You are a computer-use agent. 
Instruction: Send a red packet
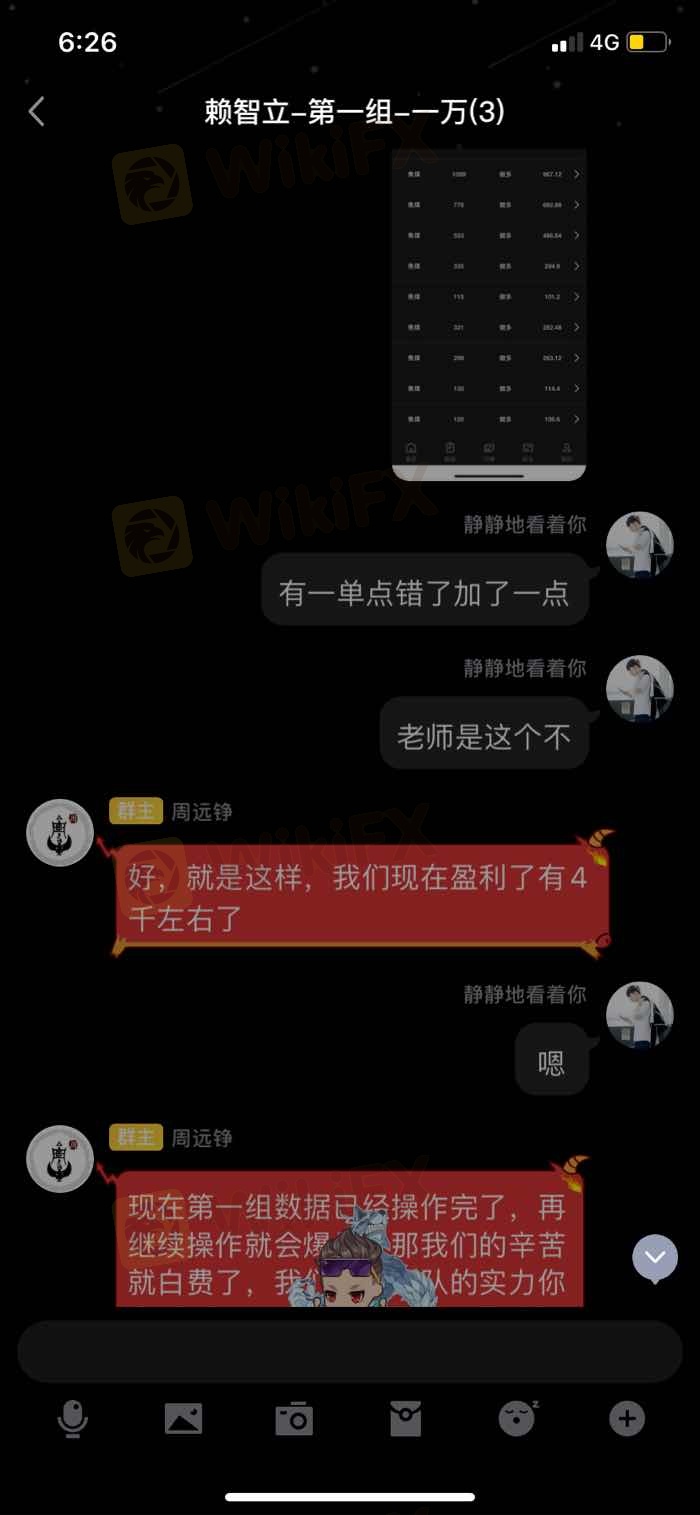tap(405, 1418)
